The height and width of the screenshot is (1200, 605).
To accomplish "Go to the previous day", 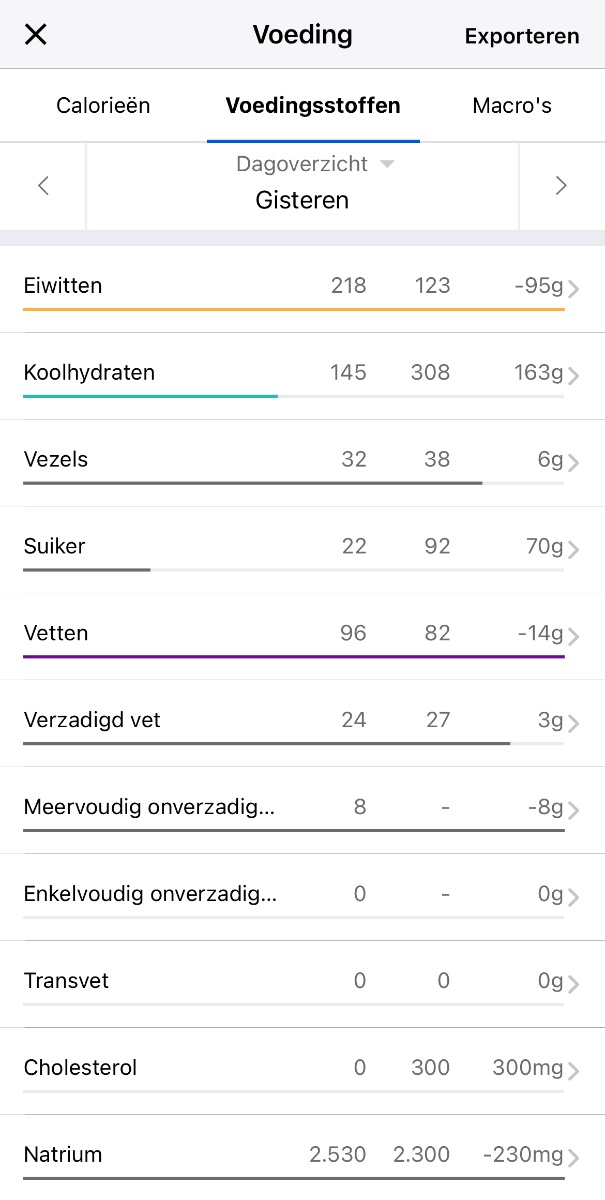I will [43, 186].
